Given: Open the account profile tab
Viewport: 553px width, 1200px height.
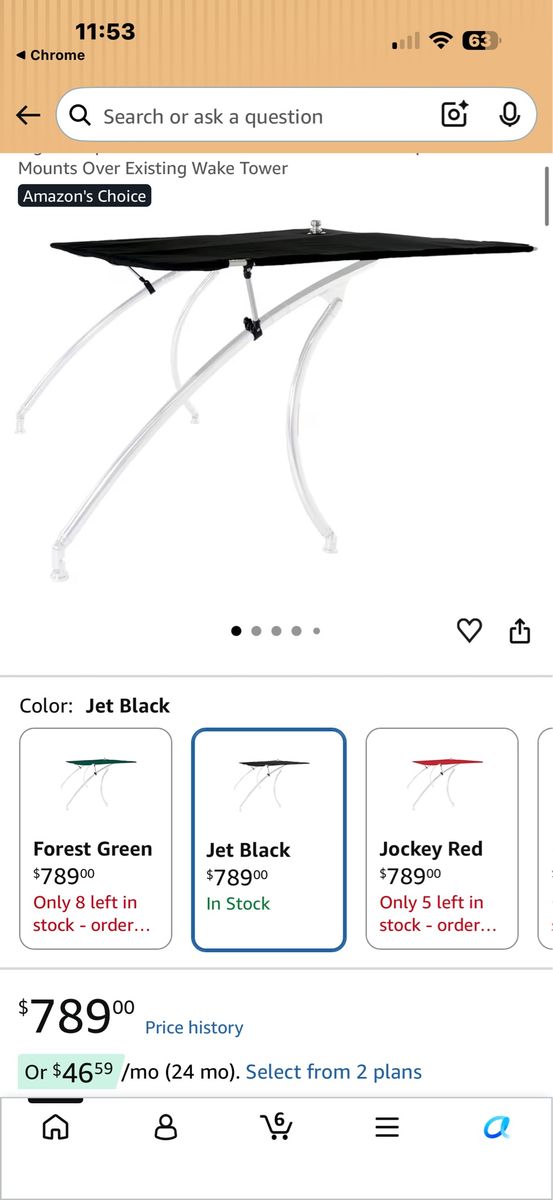Looking at the screenshot, I should pos(166,1128).
